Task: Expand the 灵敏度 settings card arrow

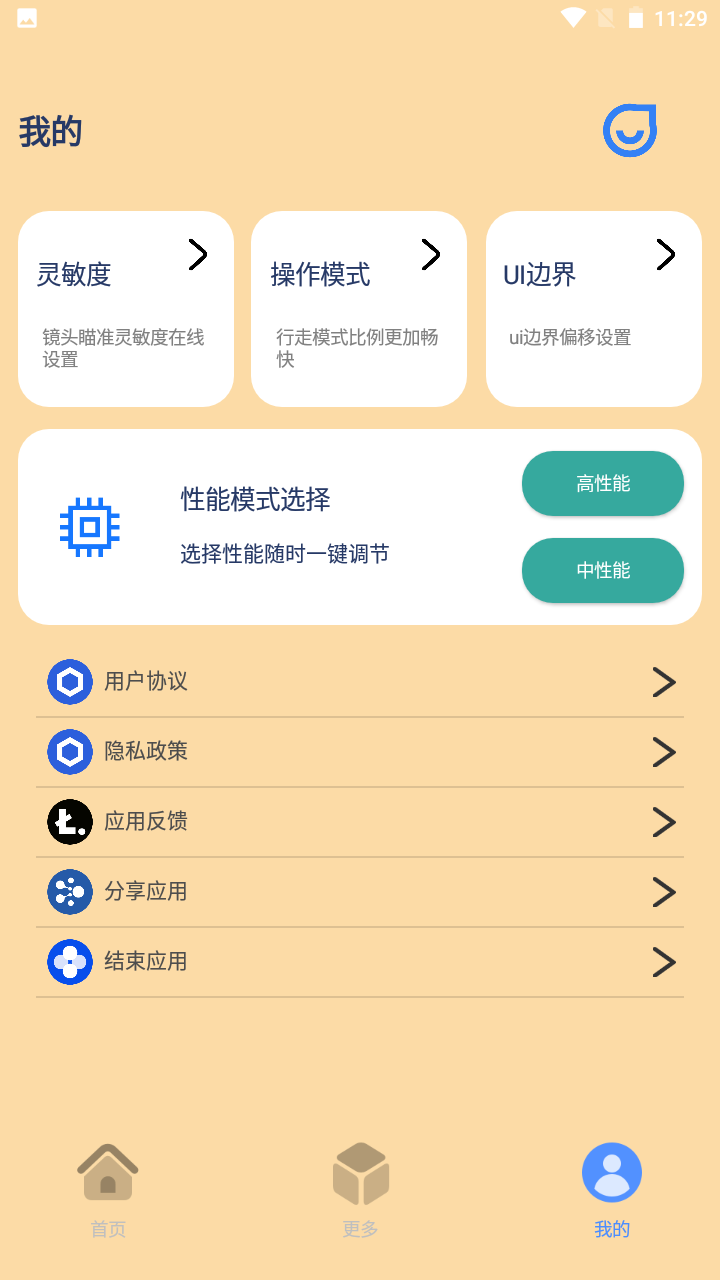Action: pyautogui.click(x=197, y=254)
